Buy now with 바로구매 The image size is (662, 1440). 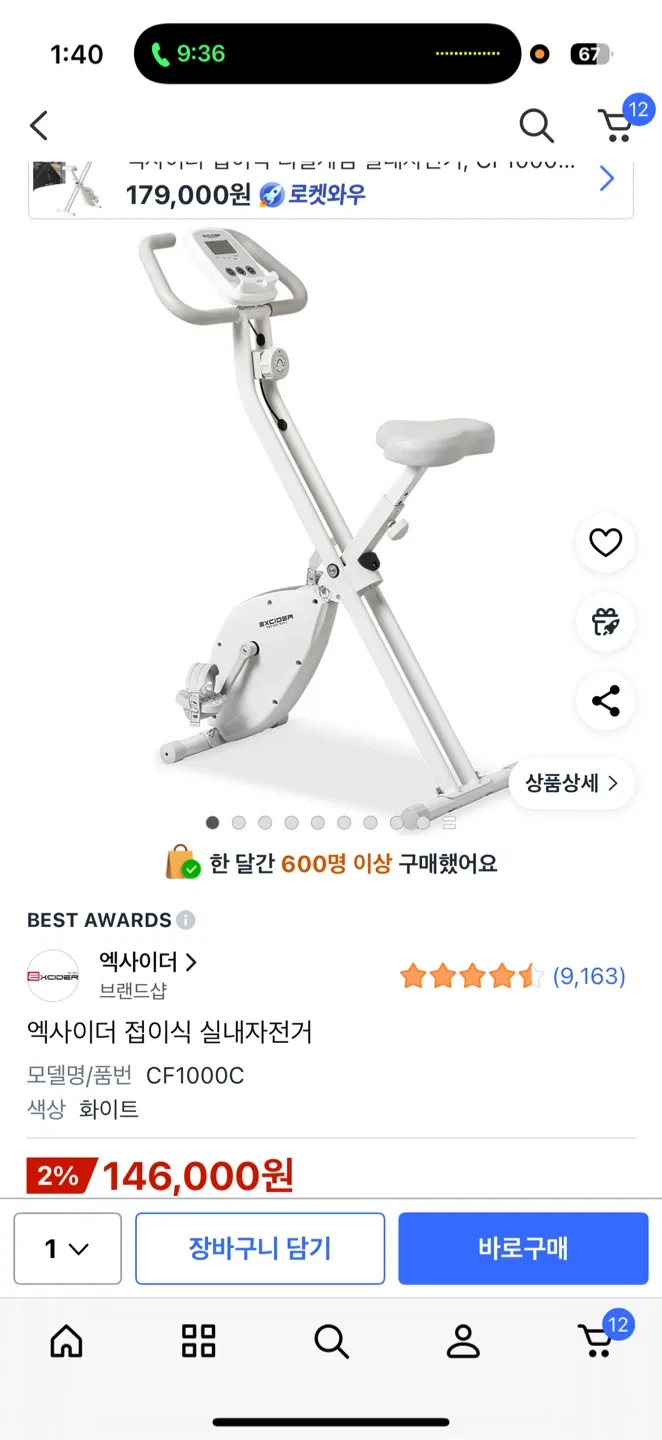[523, 1248]
